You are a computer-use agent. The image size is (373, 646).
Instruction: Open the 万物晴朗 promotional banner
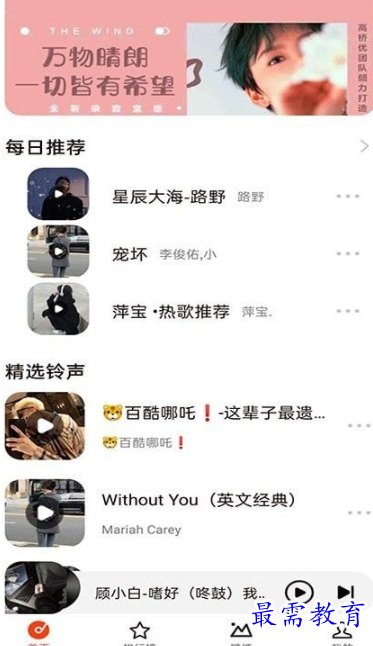188,58
